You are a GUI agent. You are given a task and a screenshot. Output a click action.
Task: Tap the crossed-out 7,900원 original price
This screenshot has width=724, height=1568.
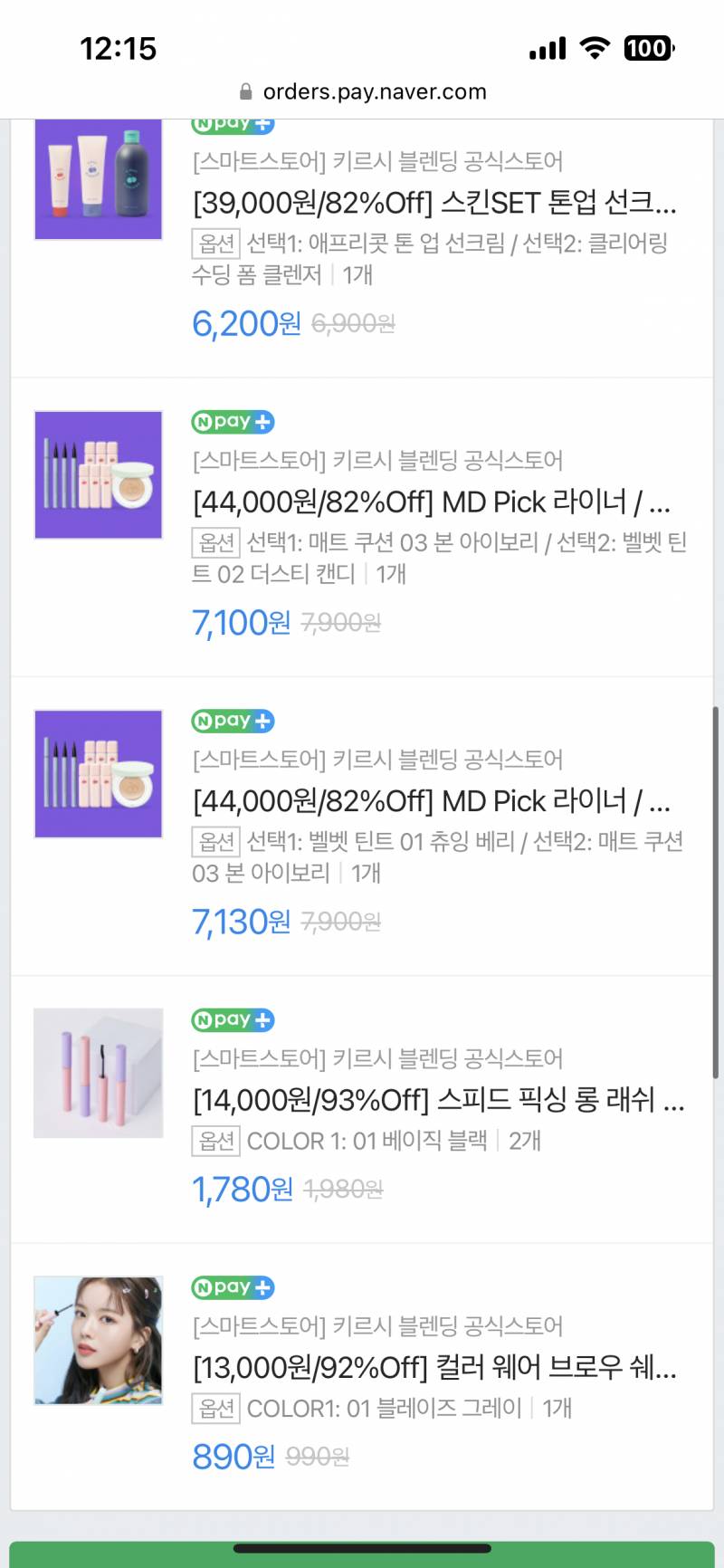point(340,622)
